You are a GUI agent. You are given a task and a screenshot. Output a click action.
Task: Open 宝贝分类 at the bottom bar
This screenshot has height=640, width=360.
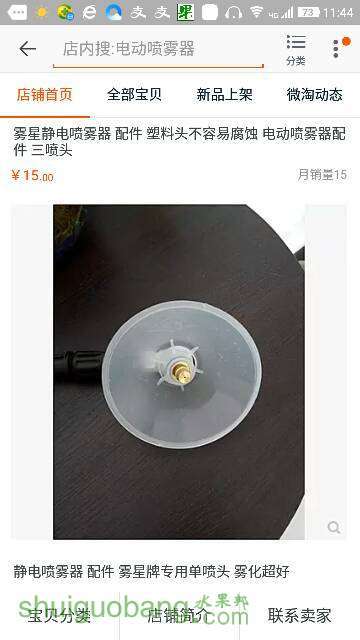[60, 616]
